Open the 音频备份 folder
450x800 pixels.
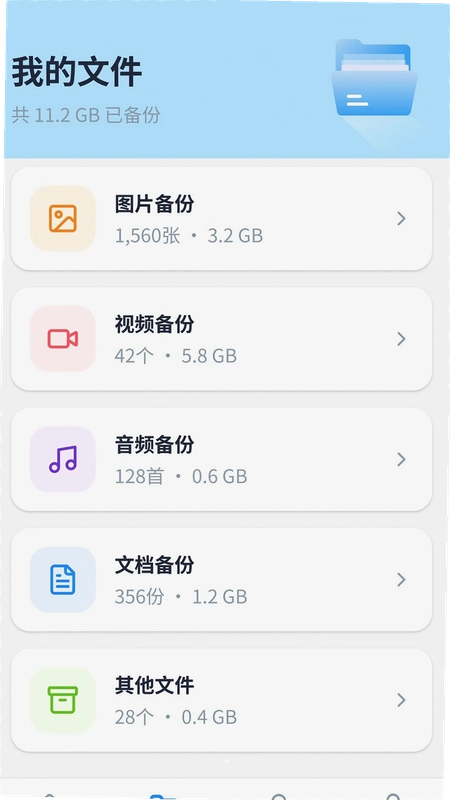pyautogui.click(x=221, y=460)
